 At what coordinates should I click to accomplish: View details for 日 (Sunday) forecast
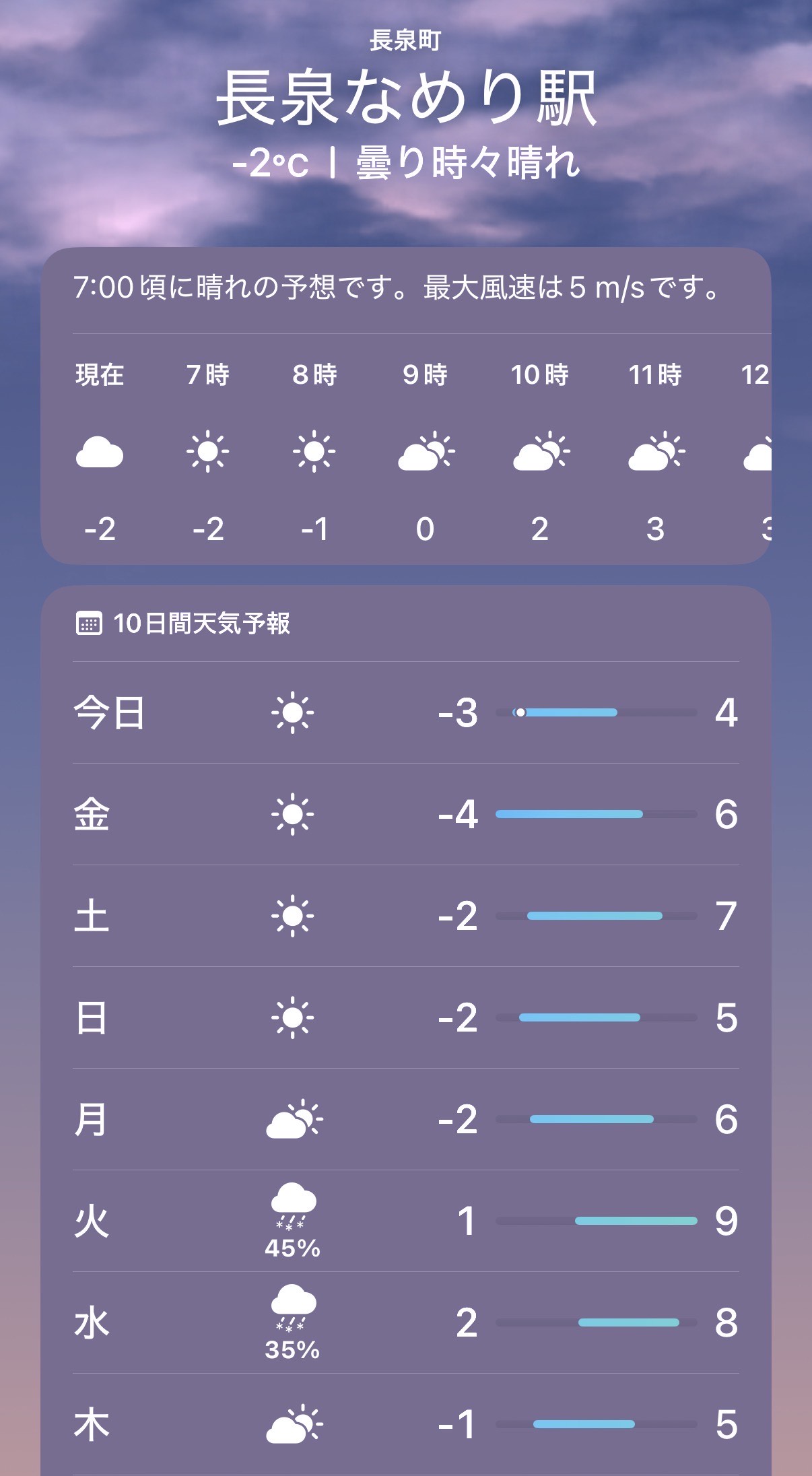pos(405,1017)
